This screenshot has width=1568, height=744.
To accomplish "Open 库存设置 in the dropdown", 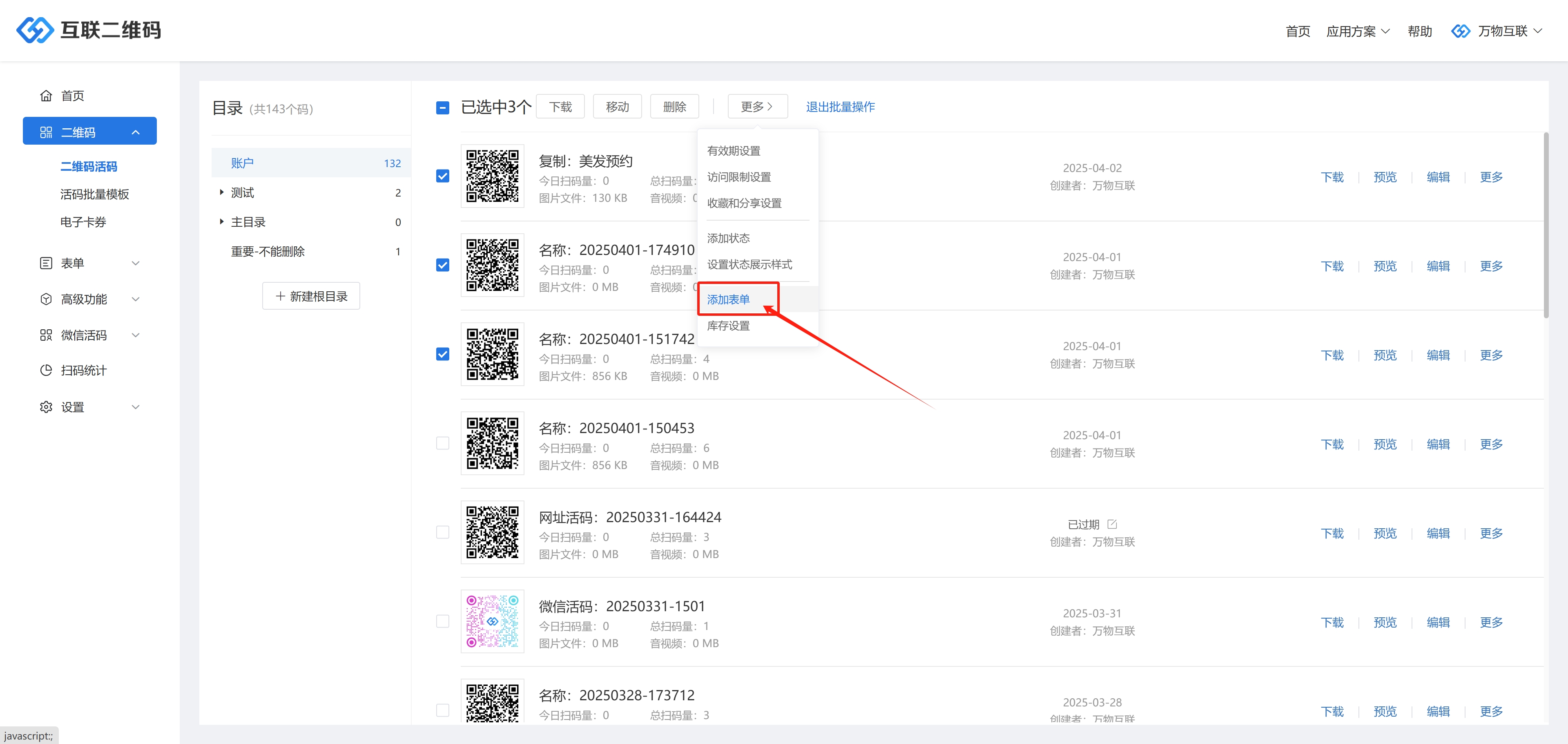I will (728, 326).
